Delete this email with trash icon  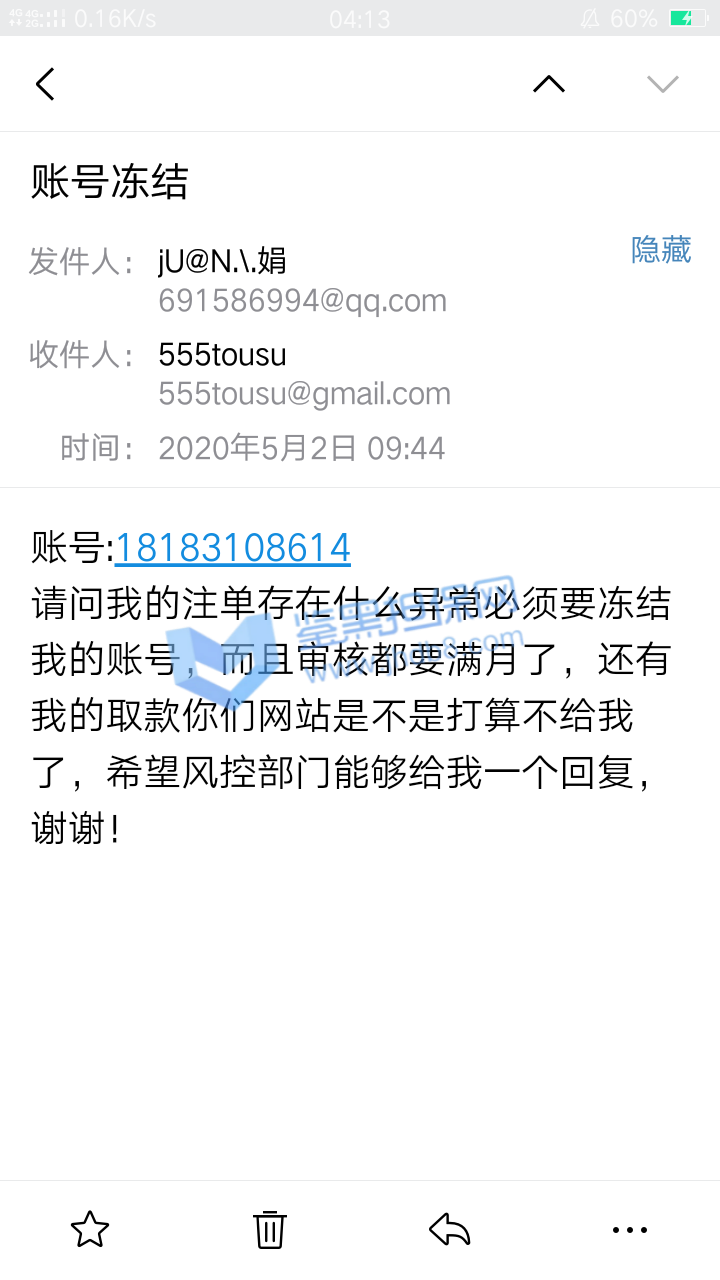click(270, 1229)
